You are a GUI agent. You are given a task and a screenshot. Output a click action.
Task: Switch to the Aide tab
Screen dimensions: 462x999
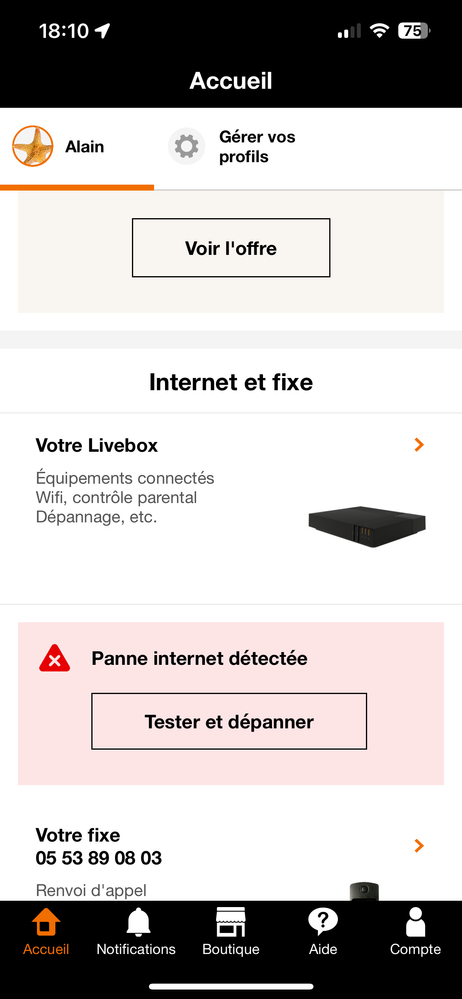tap(323, 931)
